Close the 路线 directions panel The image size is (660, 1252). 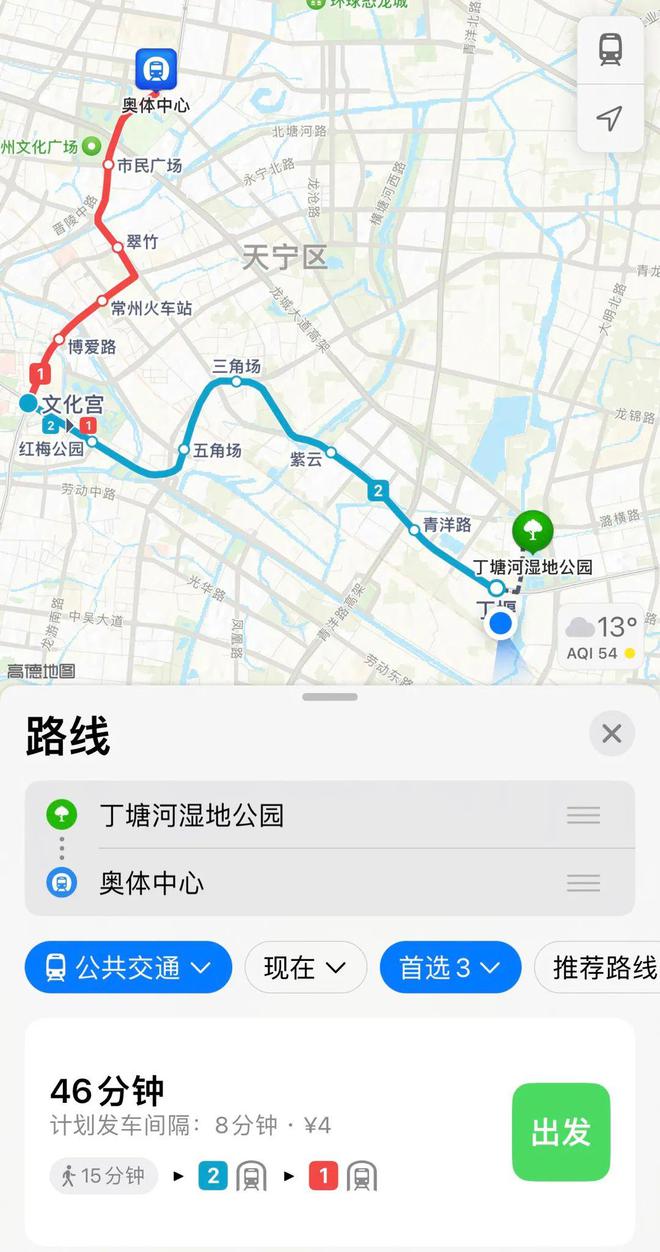coord(611,734)
